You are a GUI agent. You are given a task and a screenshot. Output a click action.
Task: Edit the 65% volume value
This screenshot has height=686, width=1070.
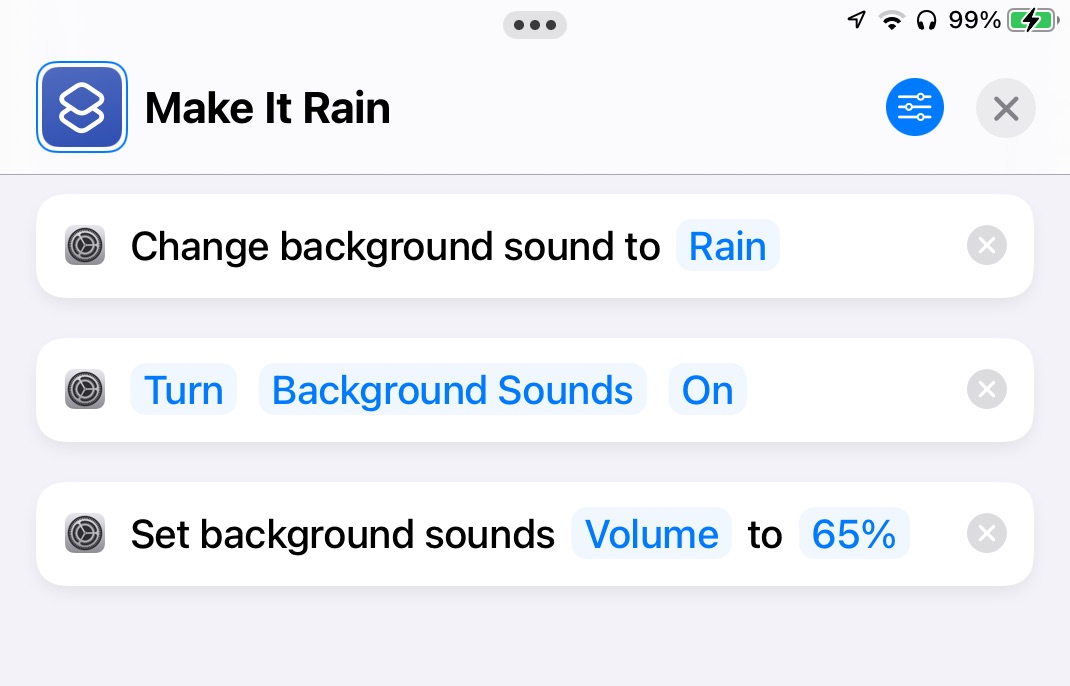(x=853, y=534)
